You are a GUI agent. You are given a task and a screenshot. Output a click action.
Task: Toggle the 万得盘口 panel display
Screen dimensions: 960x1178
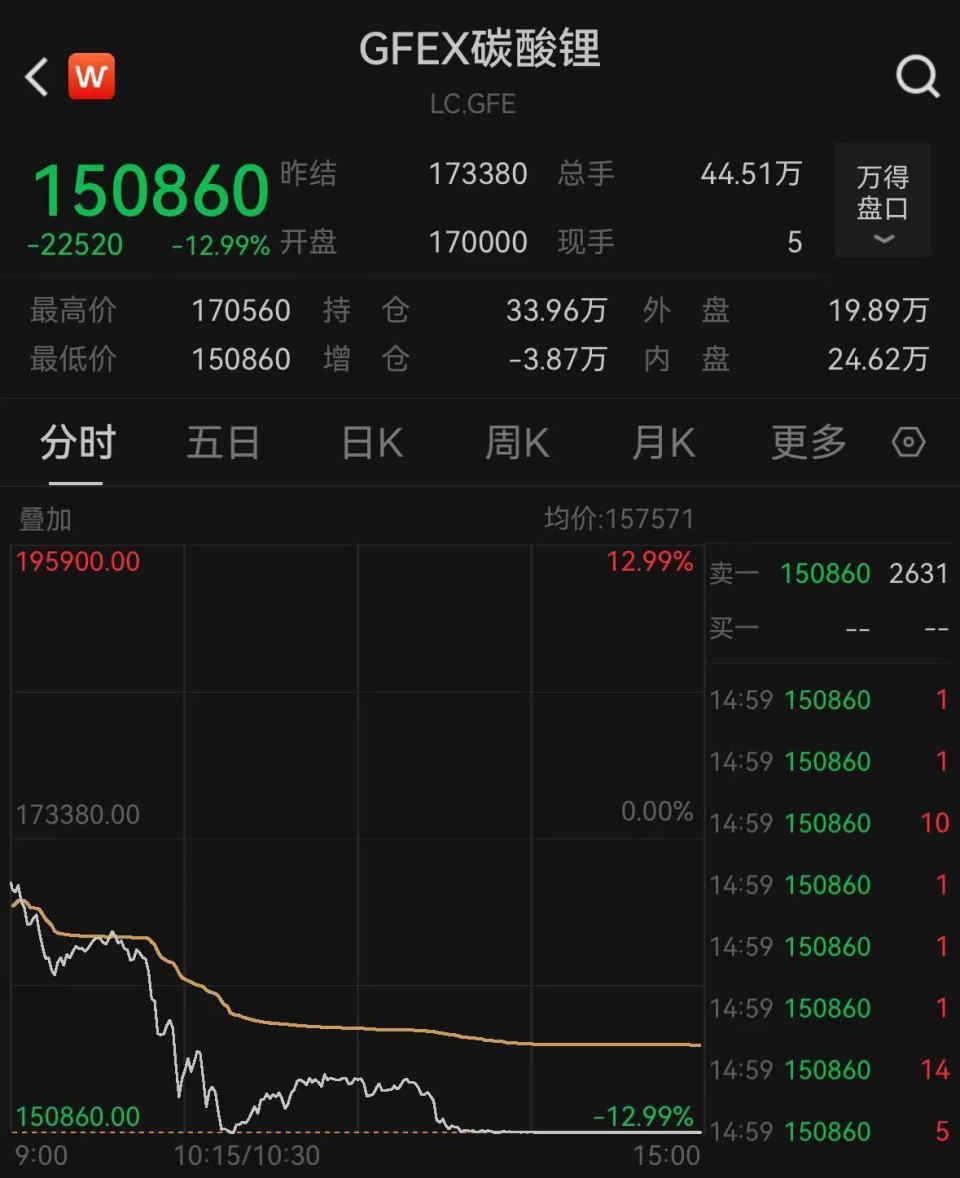pos(882,200)
